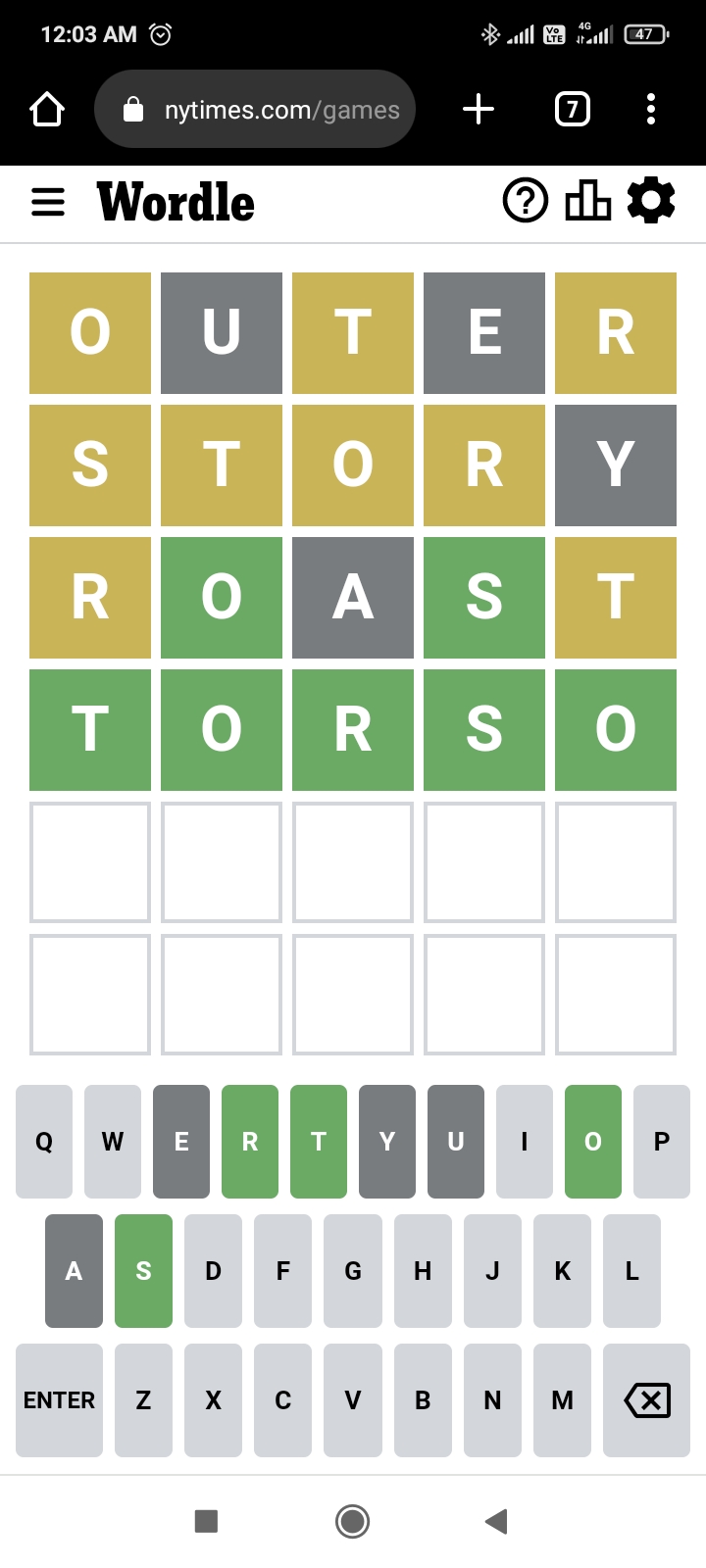Tap the M key
Image resolution: width=706 pixels, height=1568 pixels.
click(562, 1400)
